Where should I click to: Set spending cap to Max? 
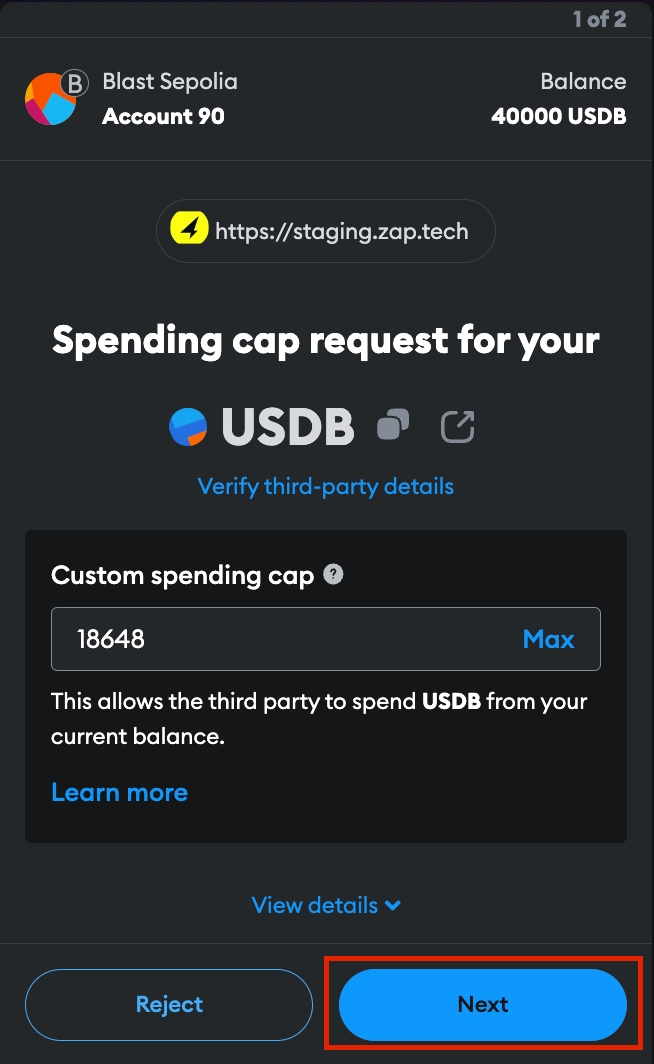[x=548, y=639]
